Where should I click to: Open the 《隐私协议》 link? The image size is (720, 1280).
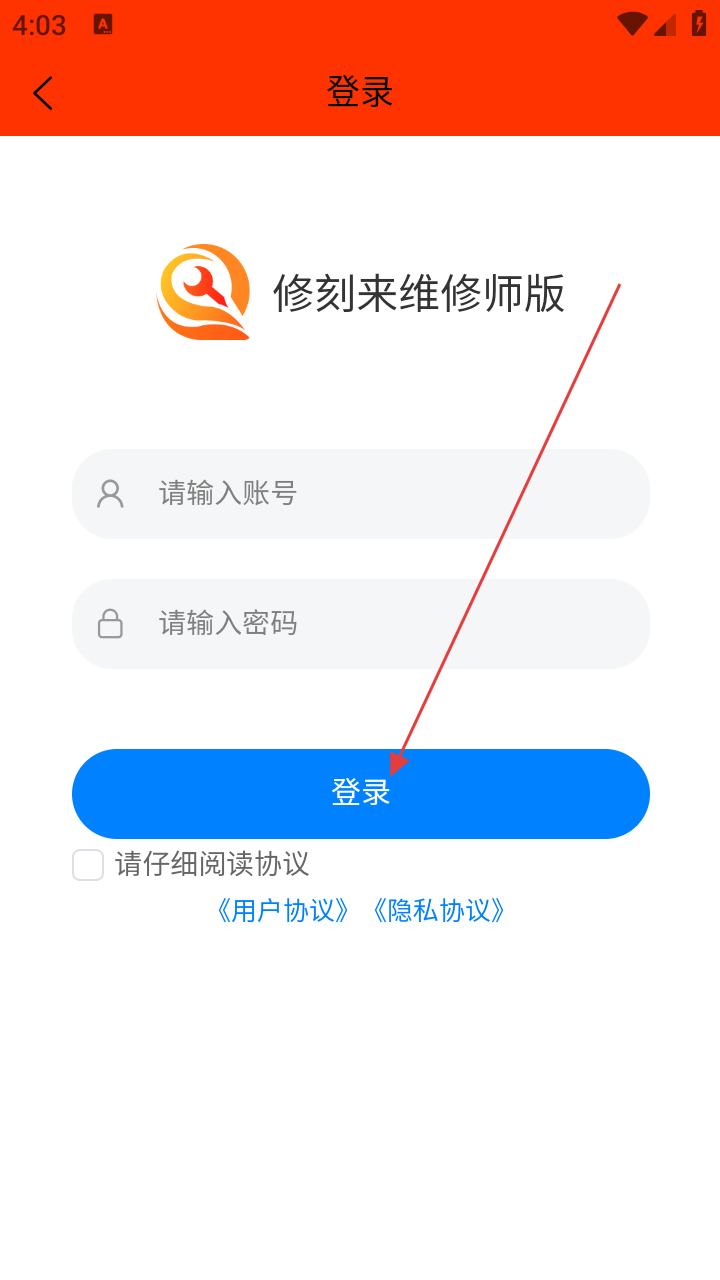[440, 911]
